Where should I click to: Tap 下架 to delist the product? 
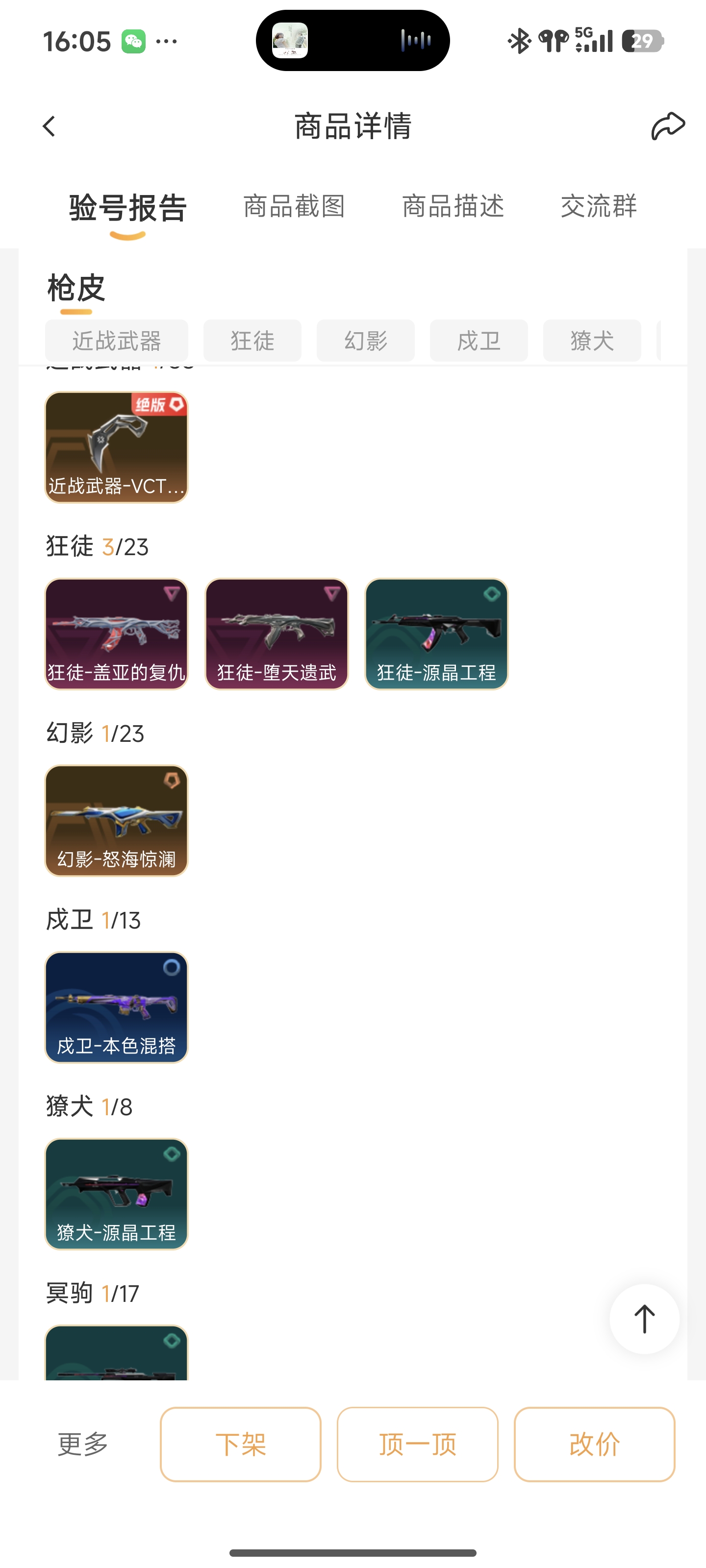[241, 1444]
